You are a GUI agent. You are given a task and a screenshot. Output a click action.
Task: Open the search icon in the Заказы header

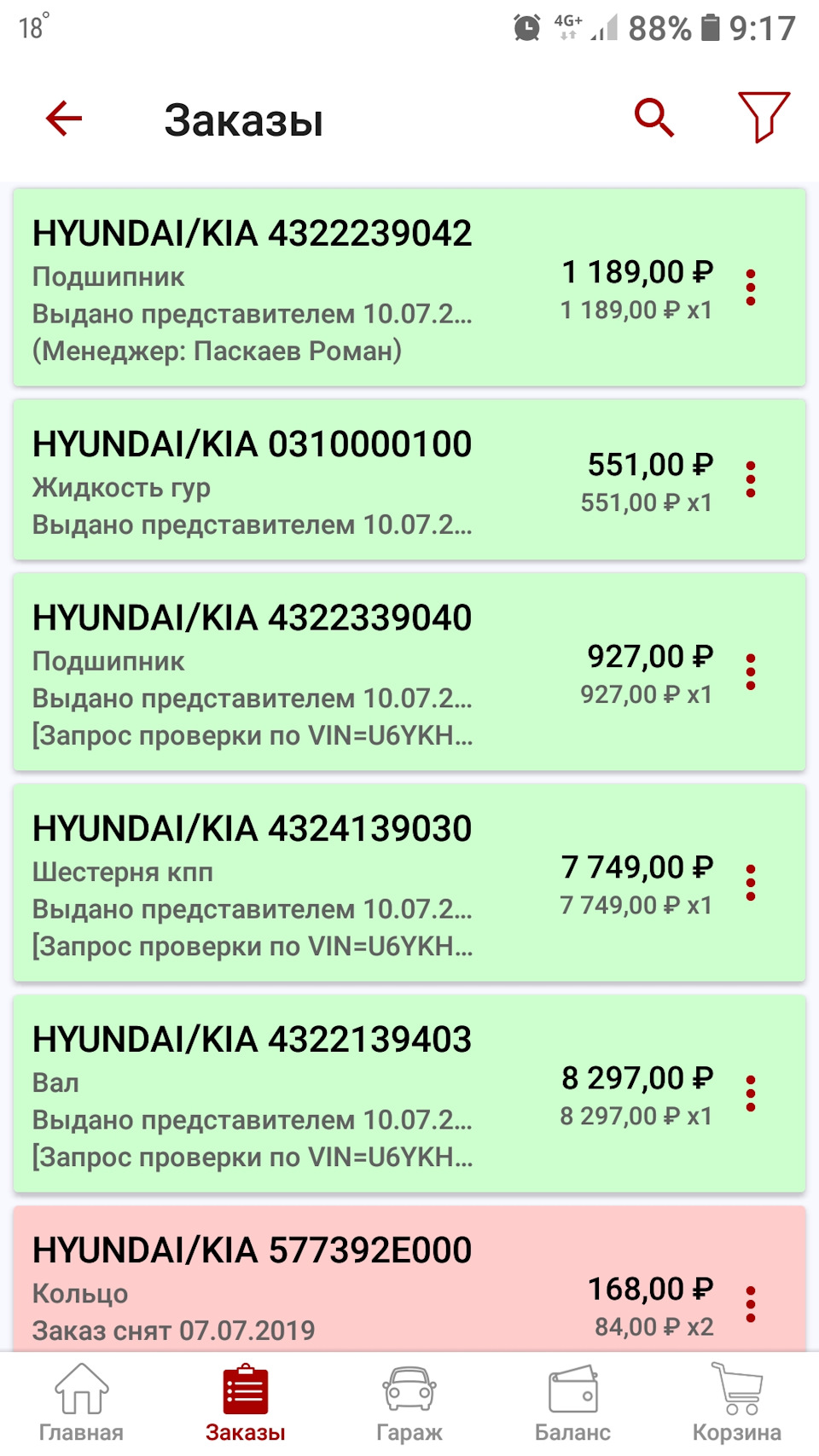[653, 116]
